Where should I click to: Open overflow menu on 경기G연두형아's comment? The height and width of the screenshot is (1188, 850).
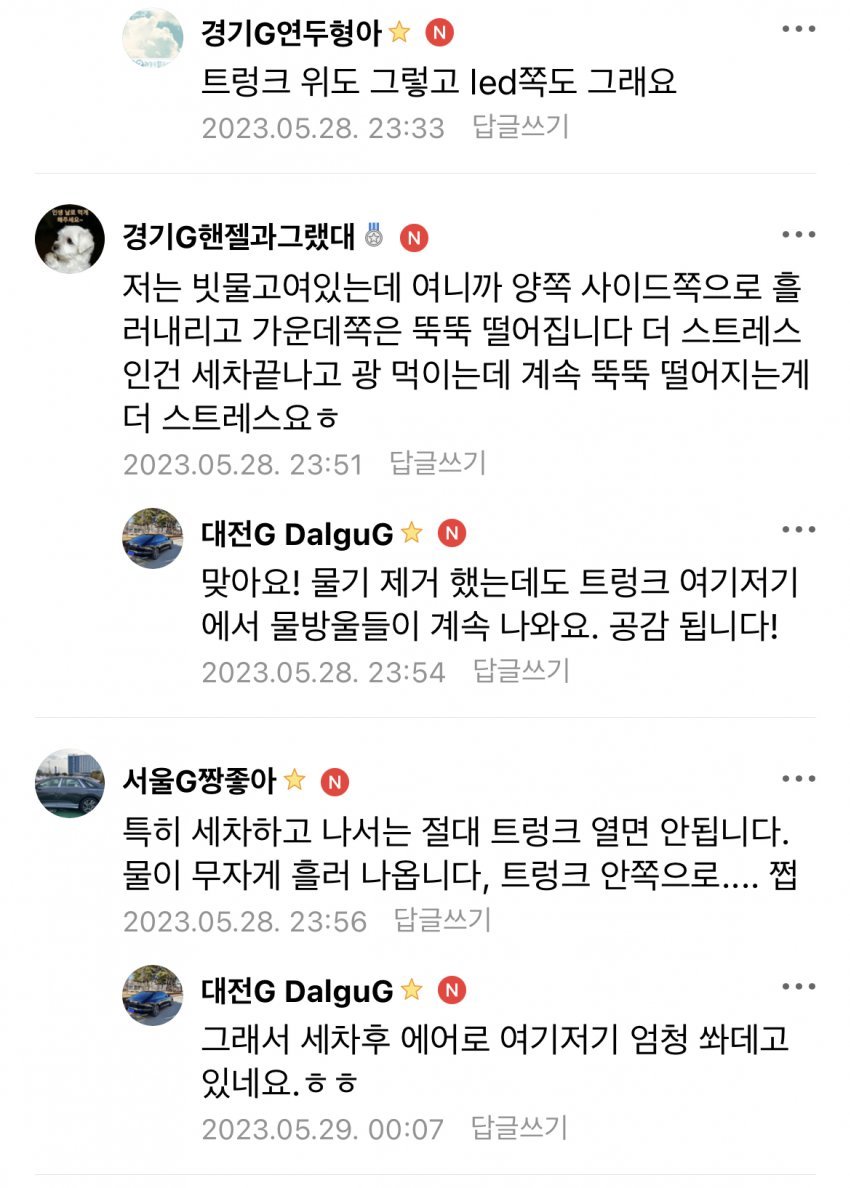point(798,29)
